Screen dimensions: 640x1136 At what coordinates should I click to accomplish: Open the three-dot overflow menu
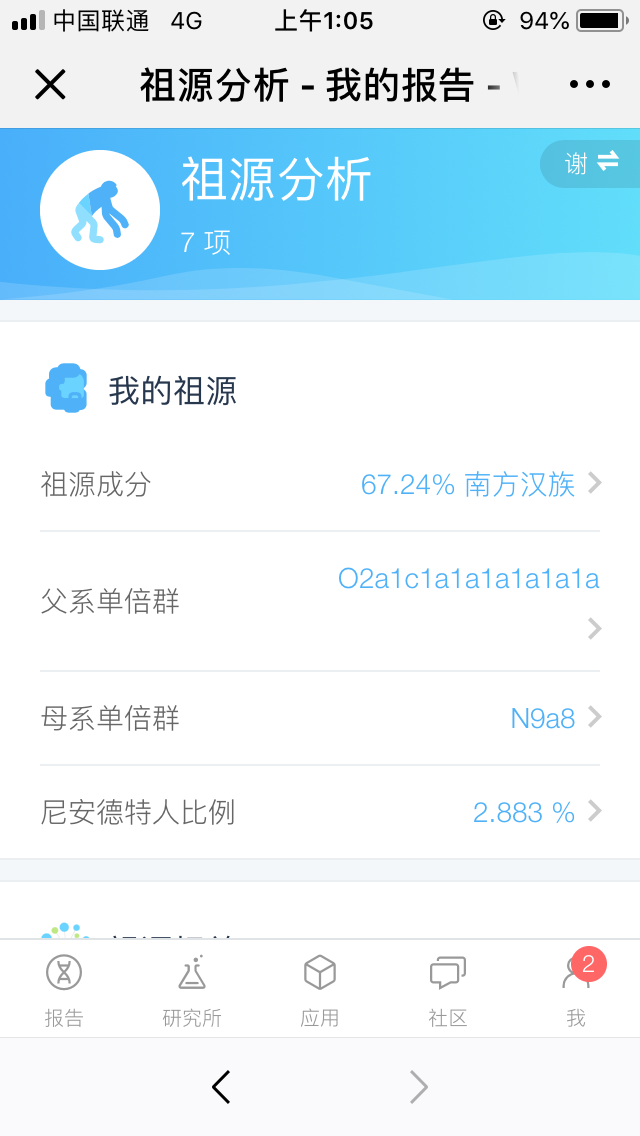590,85
